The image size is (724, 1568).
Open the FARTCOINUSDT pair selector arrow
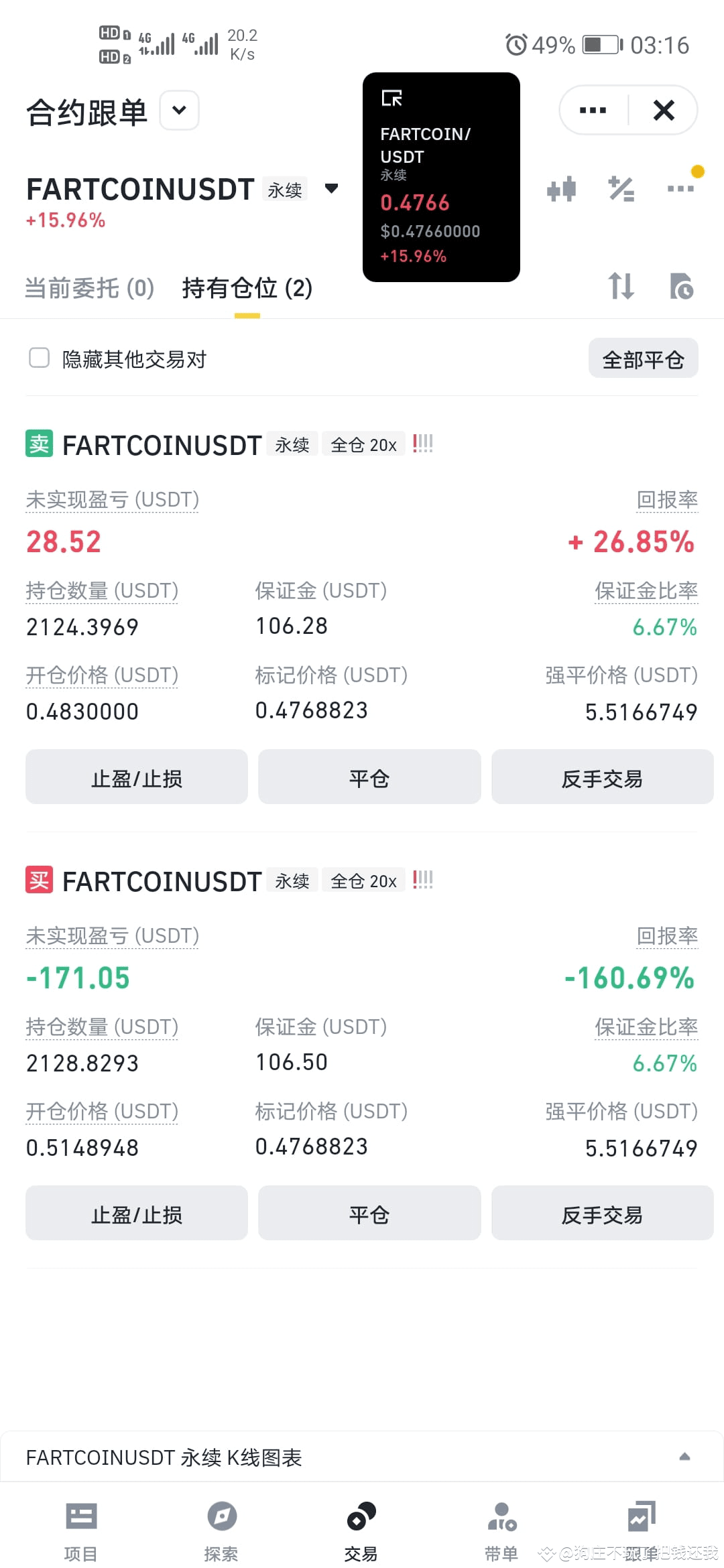[x=330, y=190]
